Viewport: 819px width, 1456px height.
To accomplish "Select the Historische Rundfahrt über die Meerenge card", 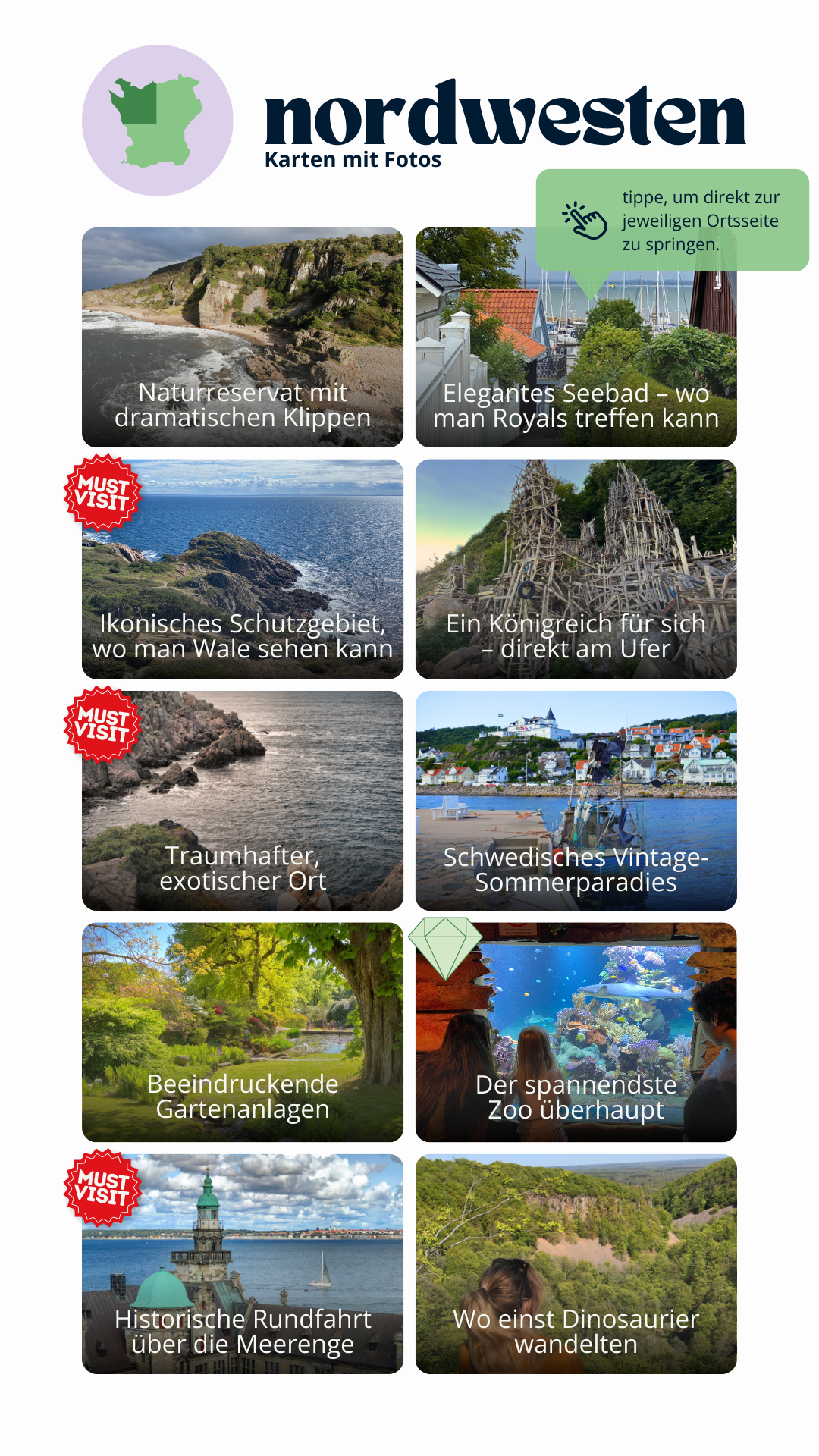I will point(243,1264).
